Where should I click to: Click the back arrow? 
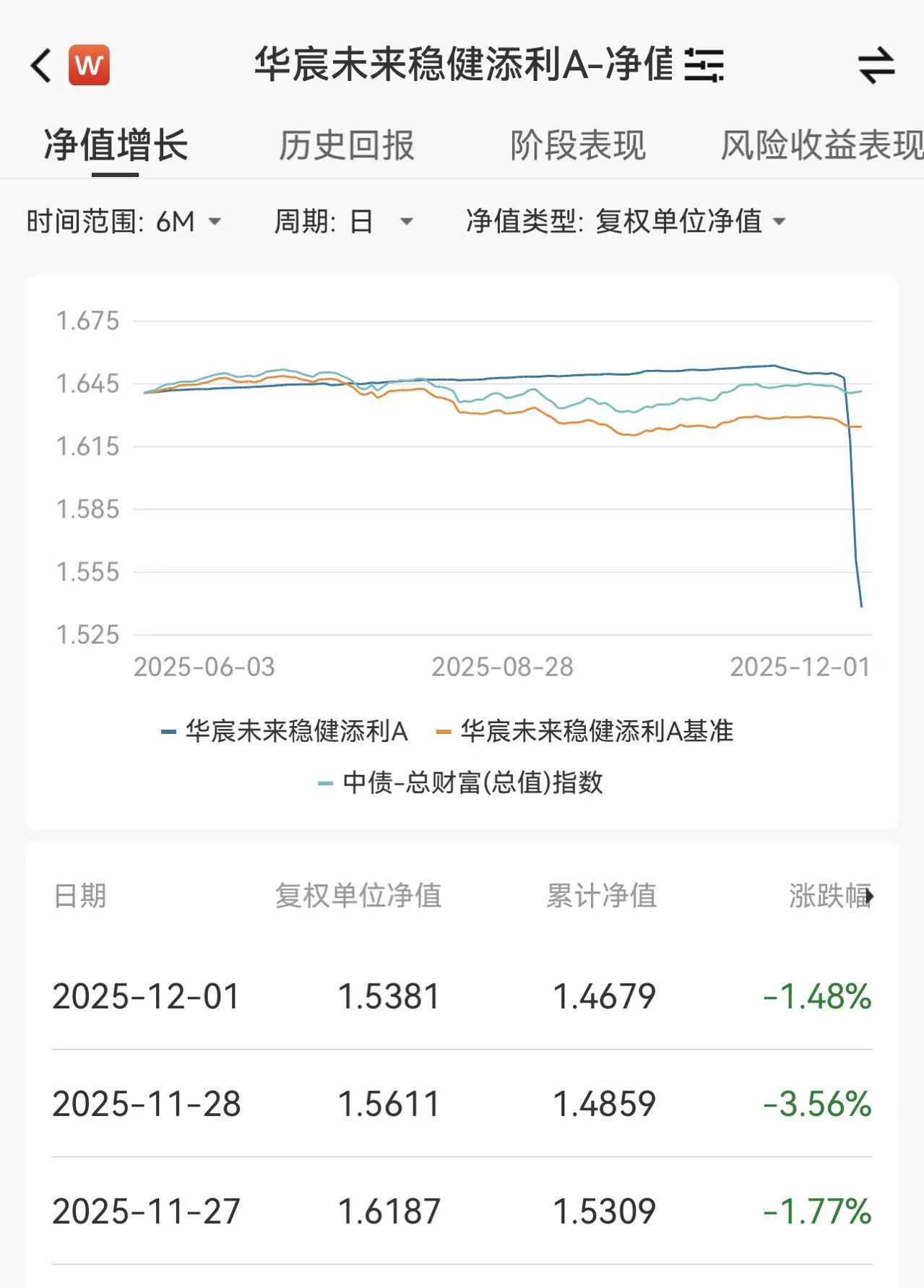click(41, 66)
